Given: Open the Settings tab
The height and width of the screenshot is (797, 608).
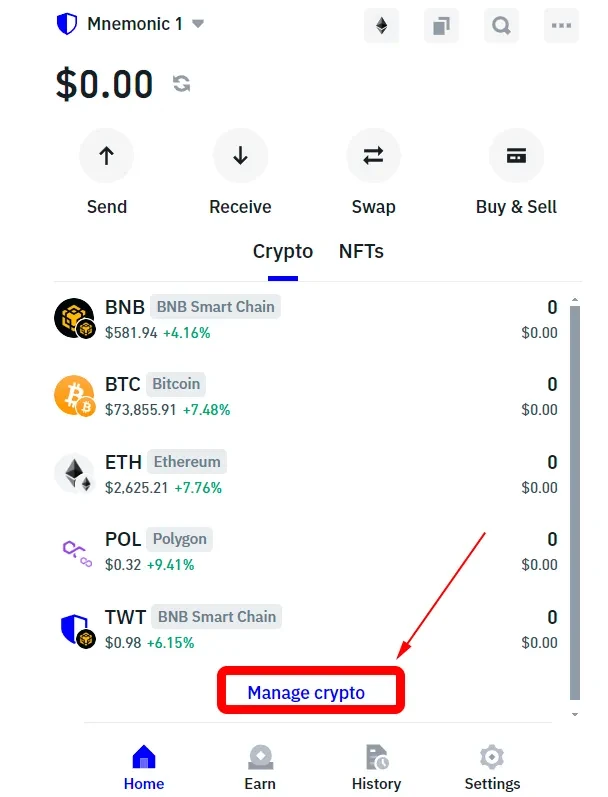Looking at the screenshot, I should (x=492, y=768).
